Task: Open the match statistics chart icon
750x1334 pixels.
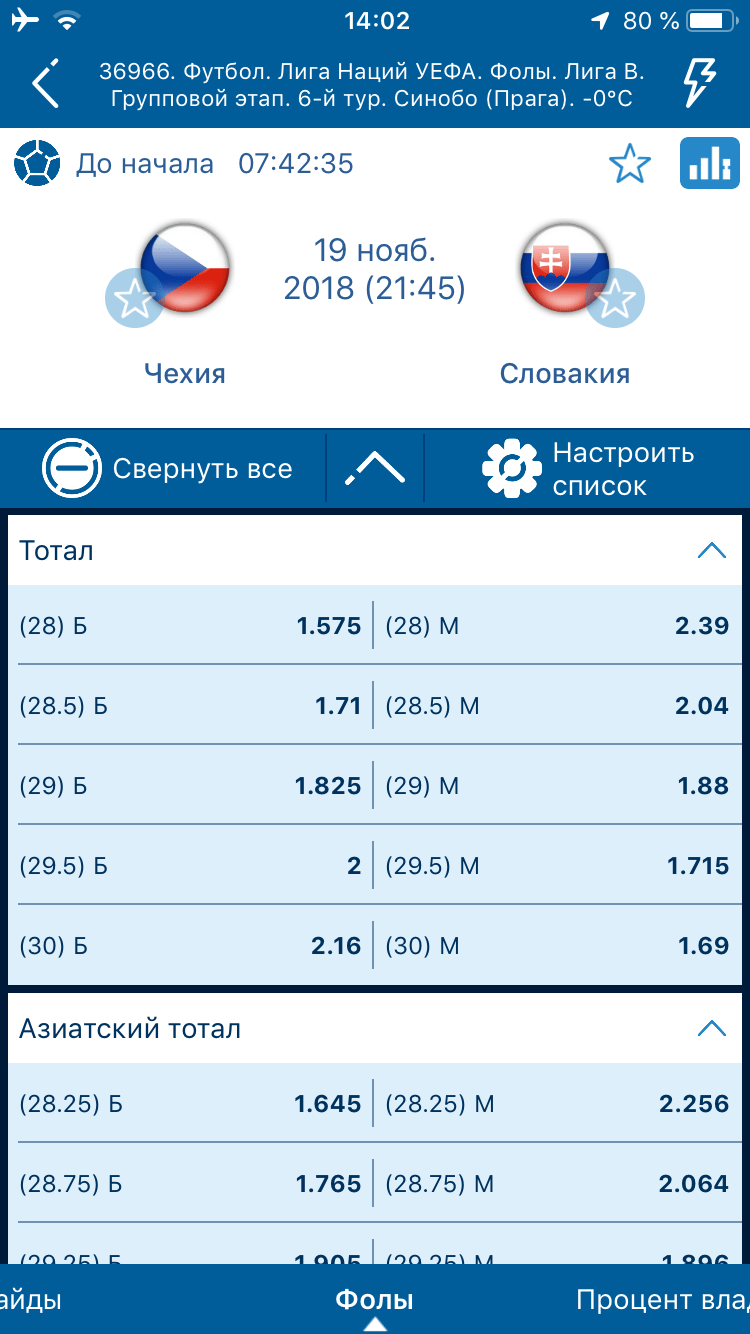Action: (710, 163)
